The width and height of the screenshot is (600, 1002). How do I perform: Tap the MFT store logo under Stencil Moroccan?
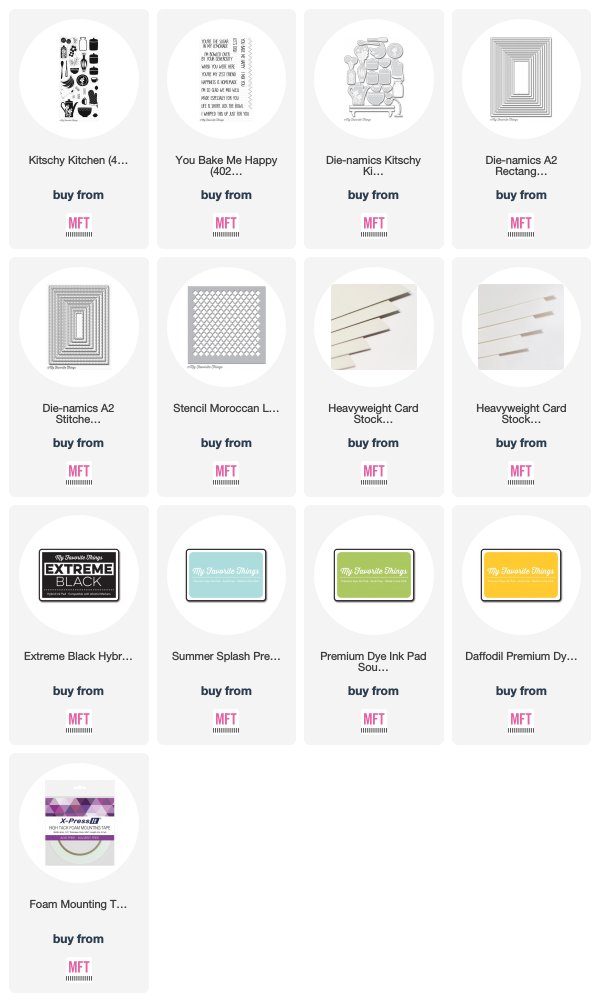pyautogui.click(x=226, y=474)
